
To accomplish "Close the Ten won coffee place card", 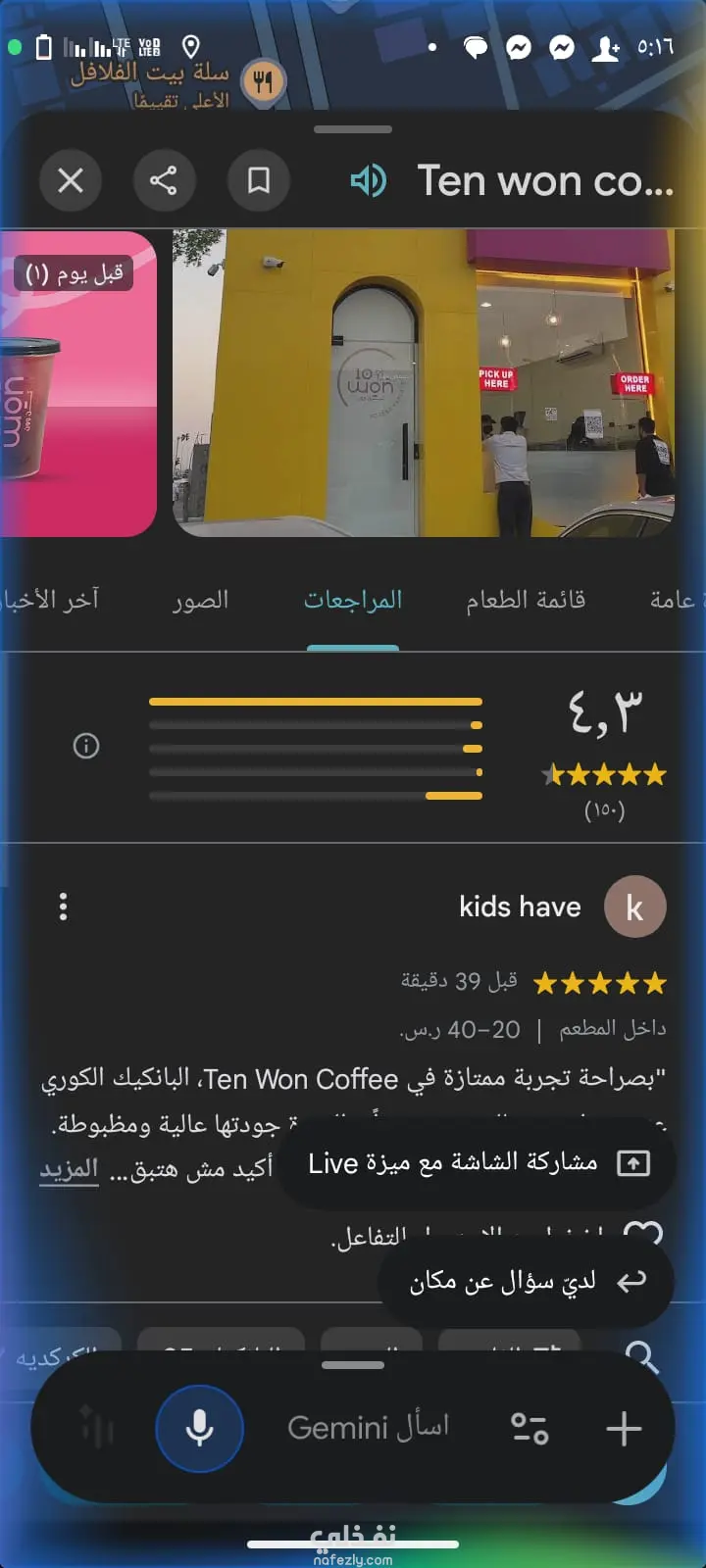I will tap(71, 180).
